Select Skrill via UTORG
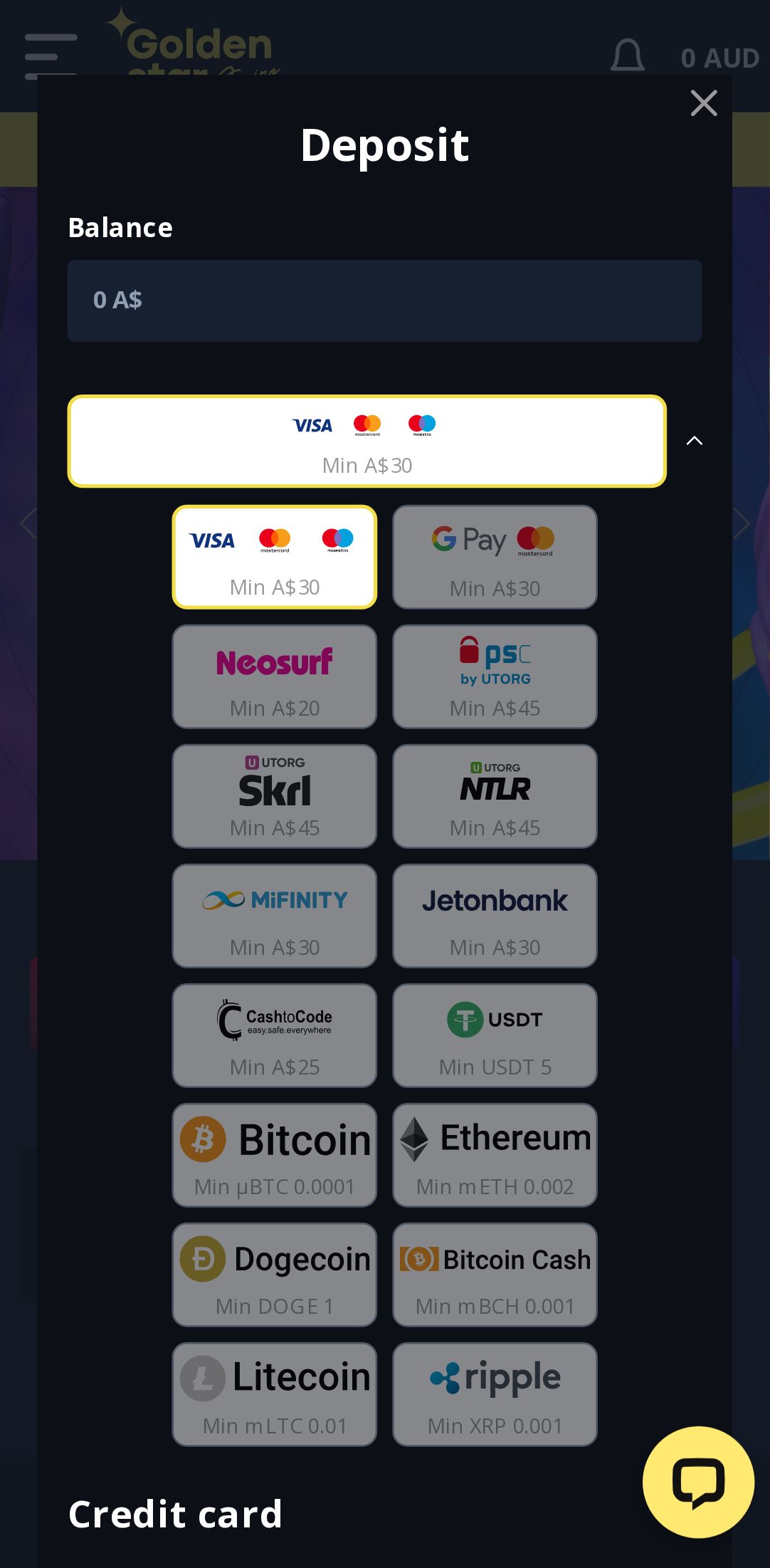 pyautogui.click(x=275, y=796)
